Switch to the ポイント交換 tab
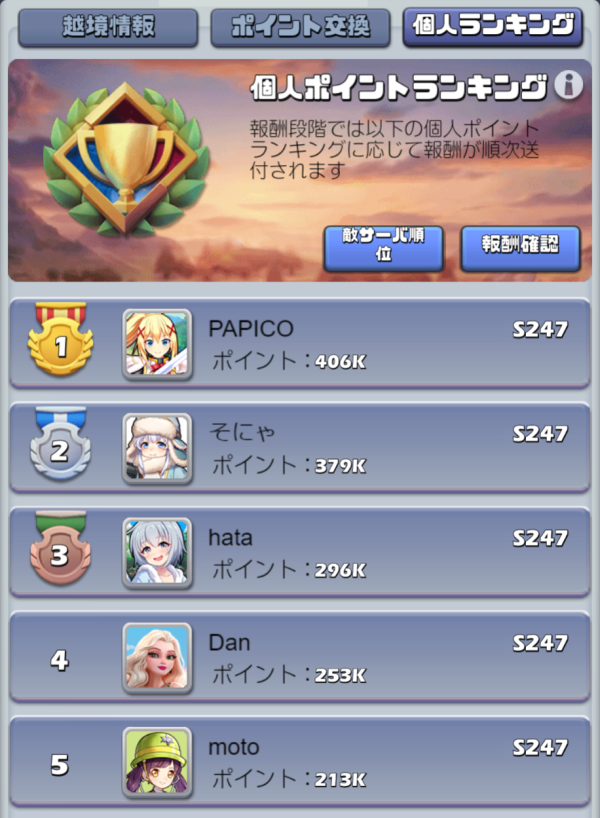The image size is (600, 818). [x=300, y=27]
